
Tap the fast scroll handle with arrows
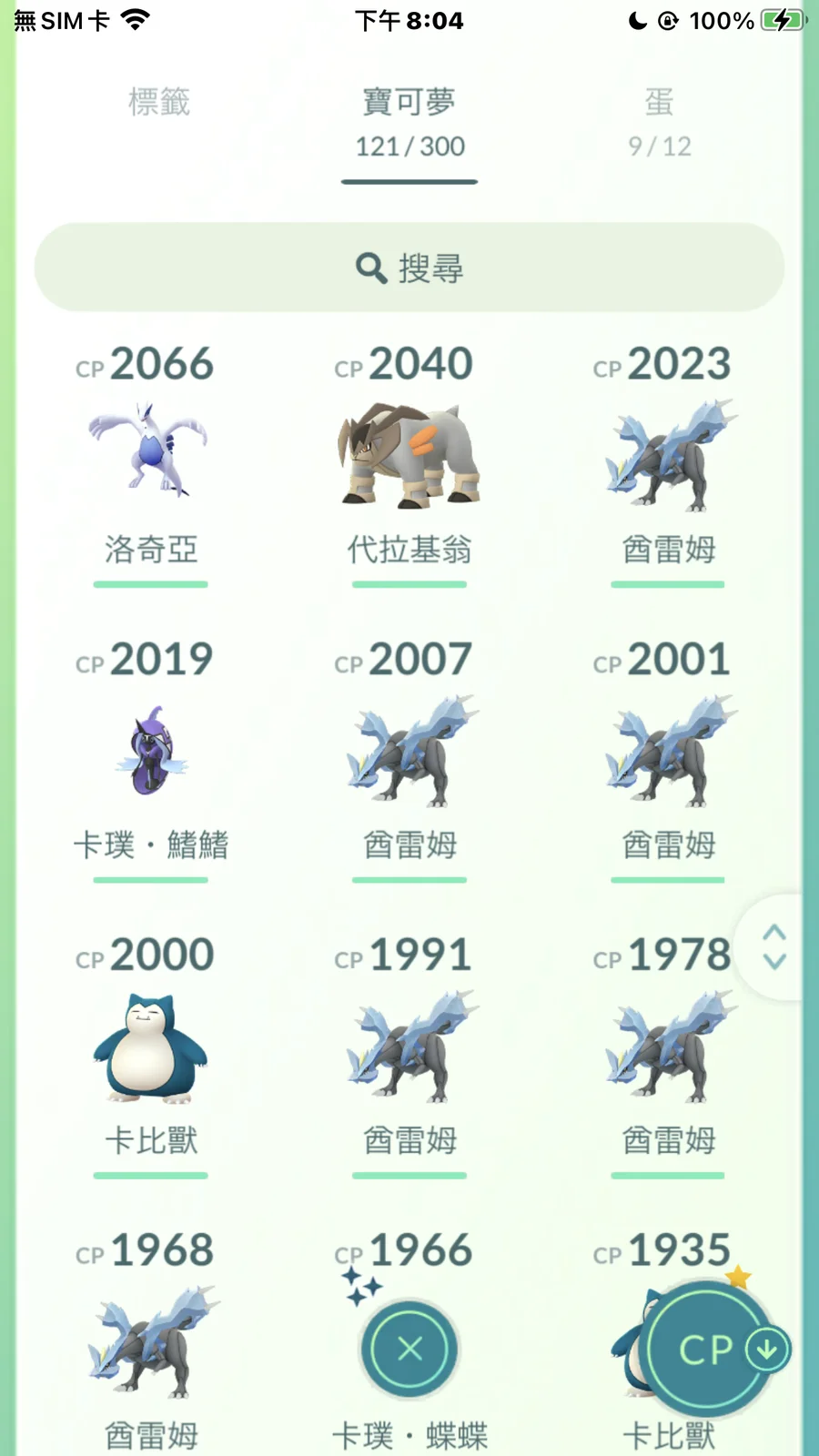773,947
